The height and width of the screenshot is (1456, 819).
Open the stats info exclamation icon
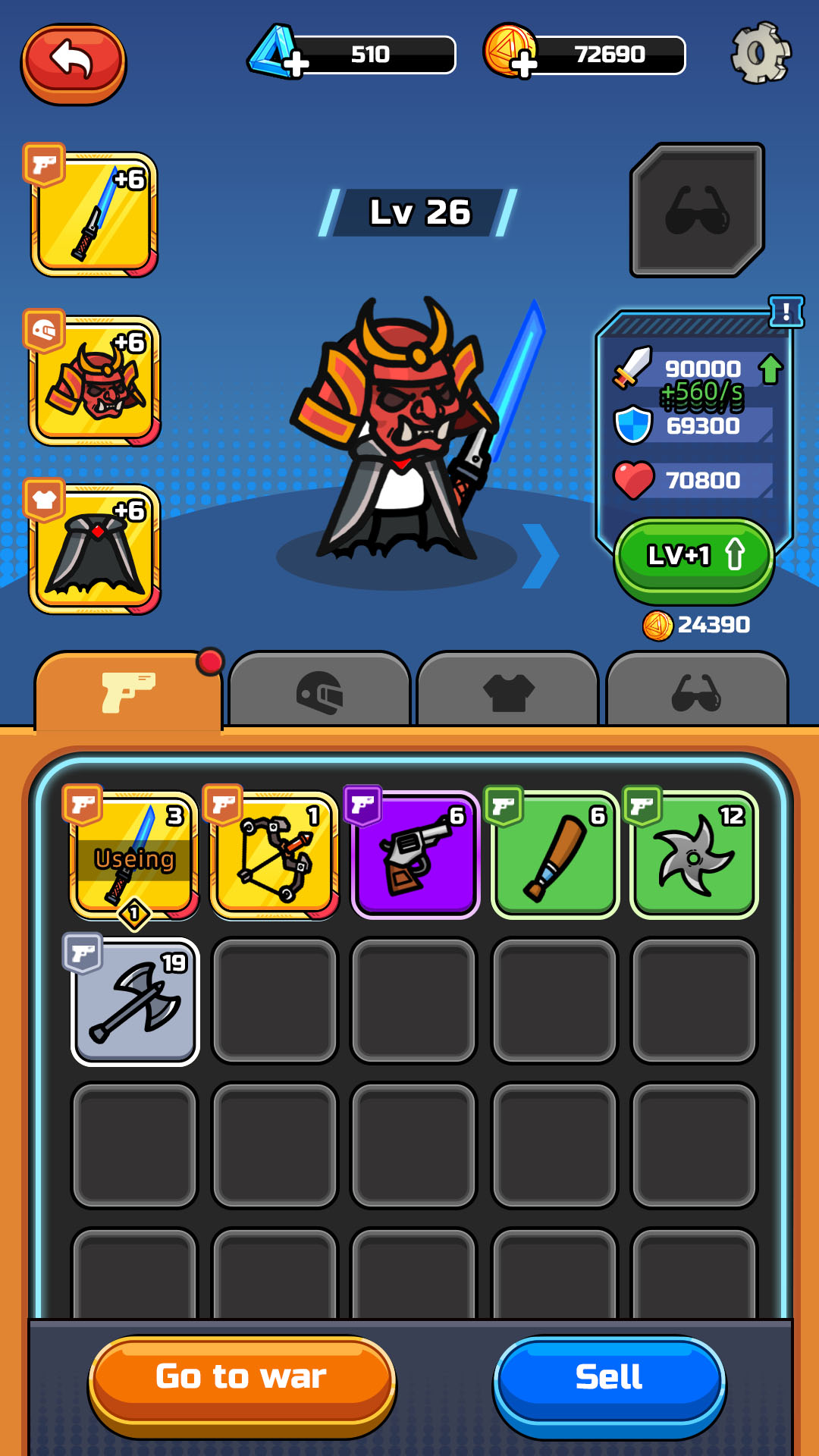786,311
